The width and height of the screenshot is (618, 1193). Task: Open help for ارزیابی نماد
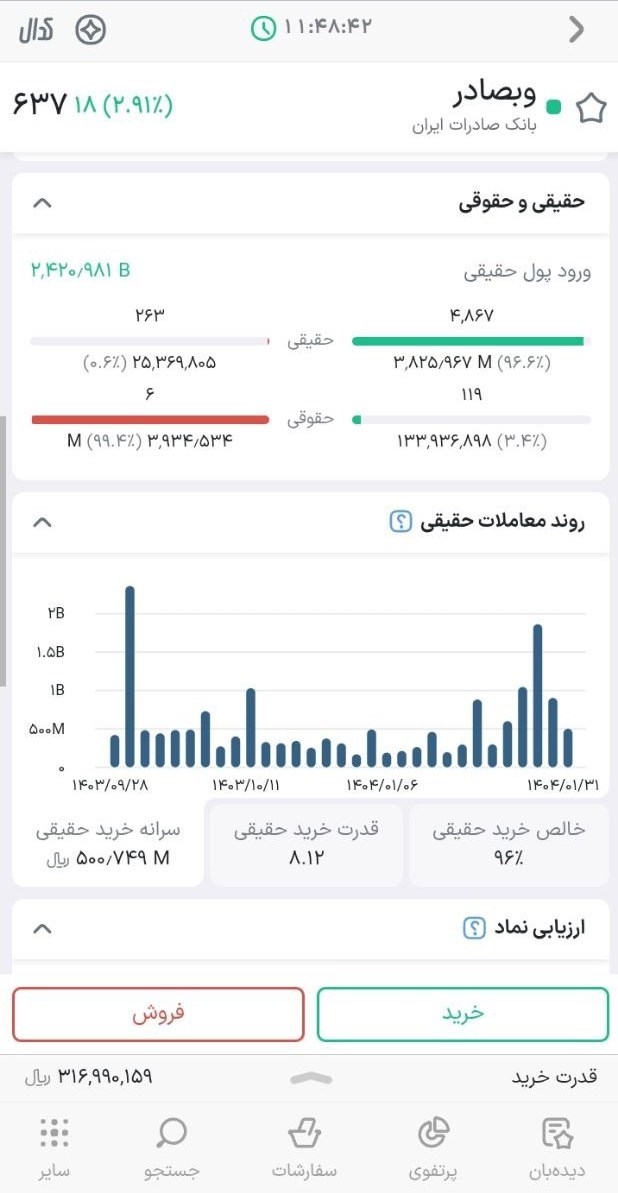[474, 928]
